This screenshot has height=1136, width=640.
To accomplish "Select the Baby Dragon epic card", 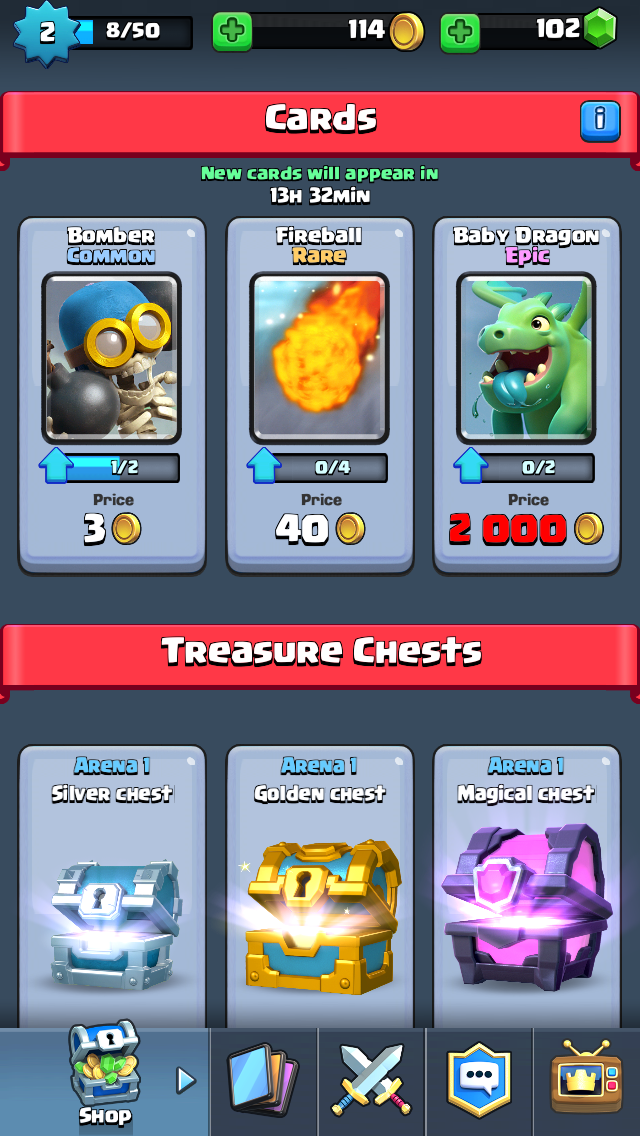I will [527, 395].
